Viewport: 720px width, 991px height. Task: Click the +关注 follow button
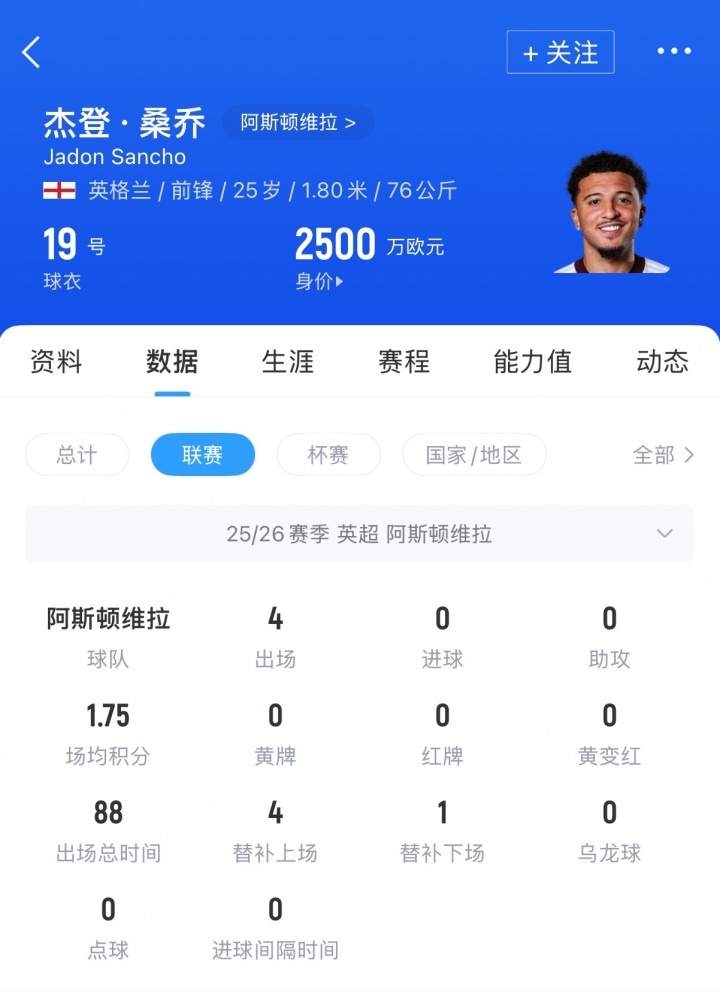(x=560, y=52)
